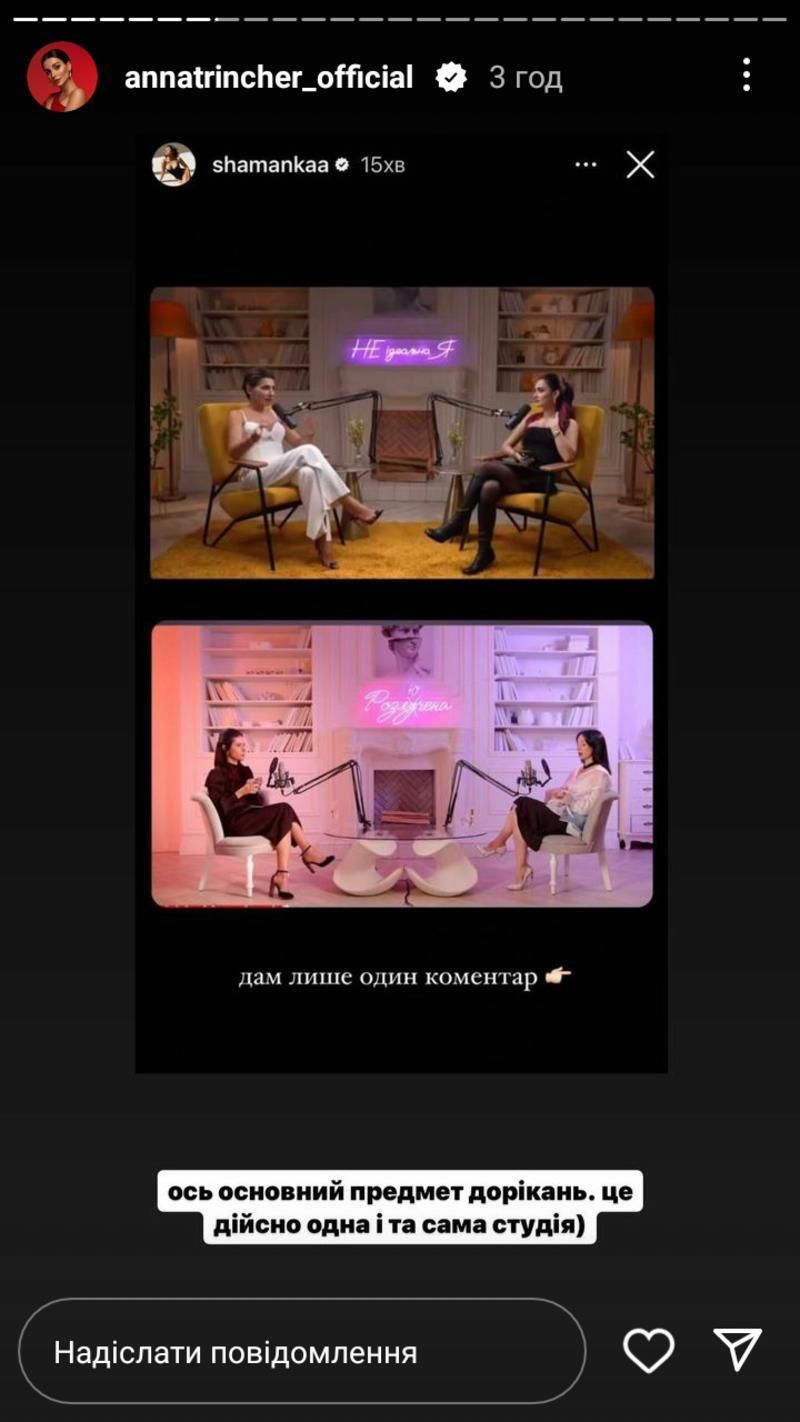This screenshot has height=1422, width=800.
Task: Like this story with the heart
Action: tap(649, 1351)
